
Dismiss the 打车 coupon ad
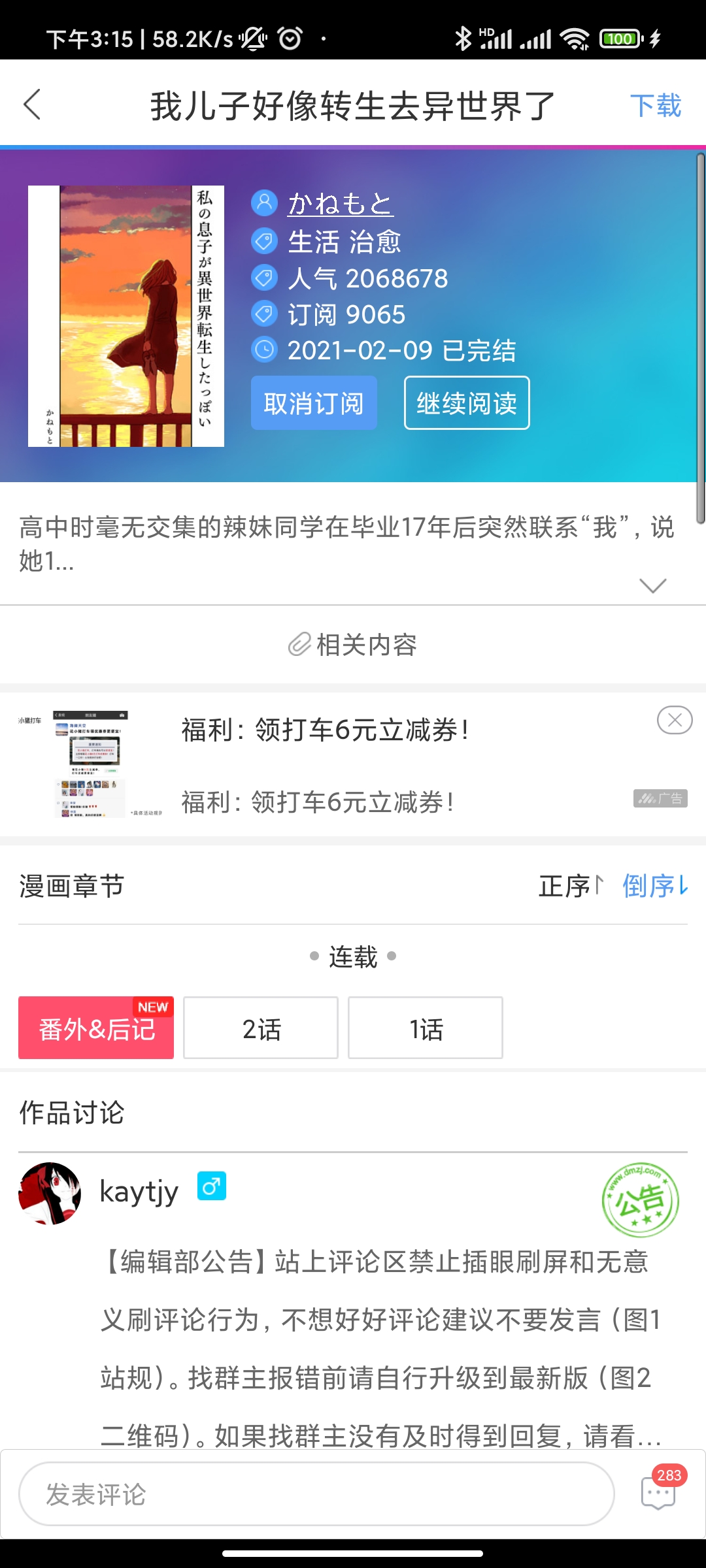click(675, 720)
